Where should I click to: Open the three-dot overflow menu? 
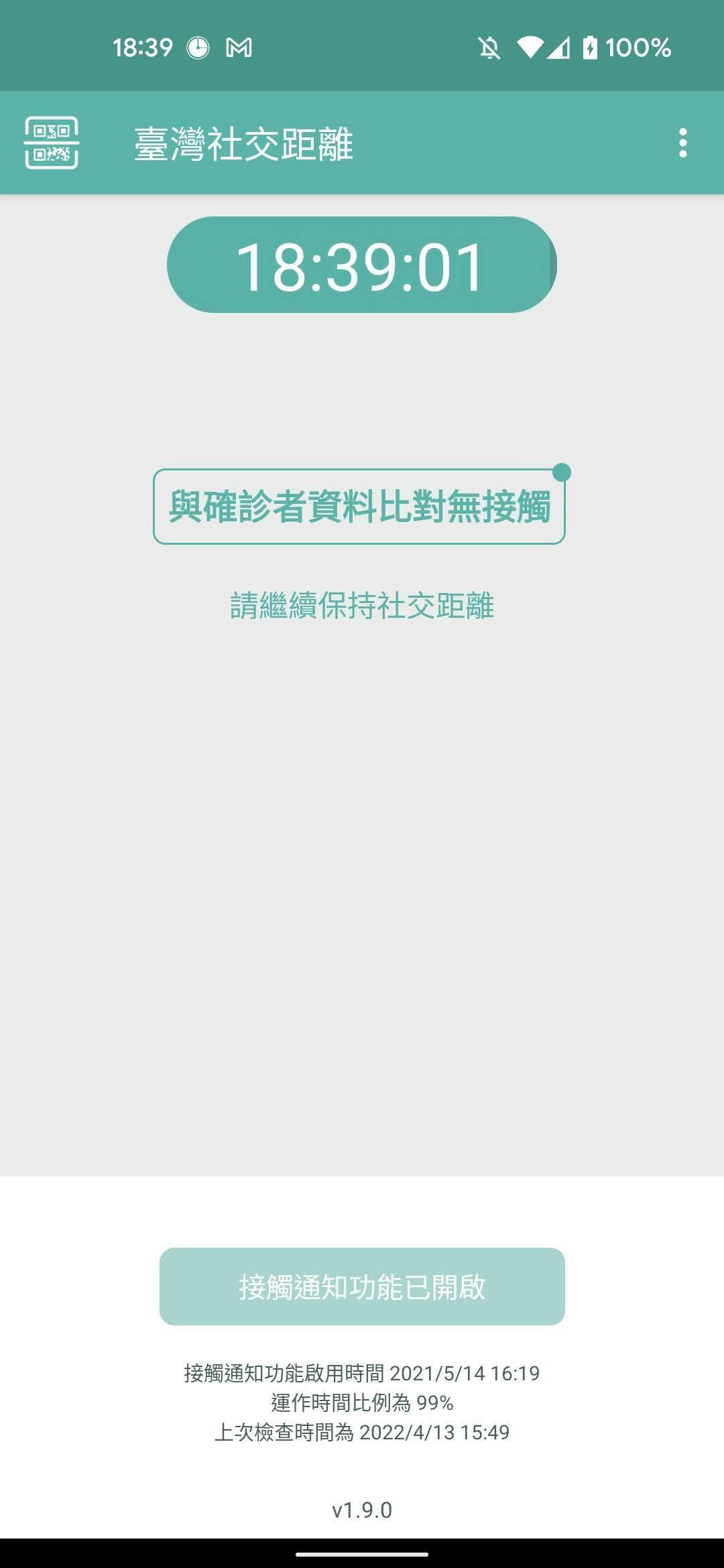coord(682,143)
